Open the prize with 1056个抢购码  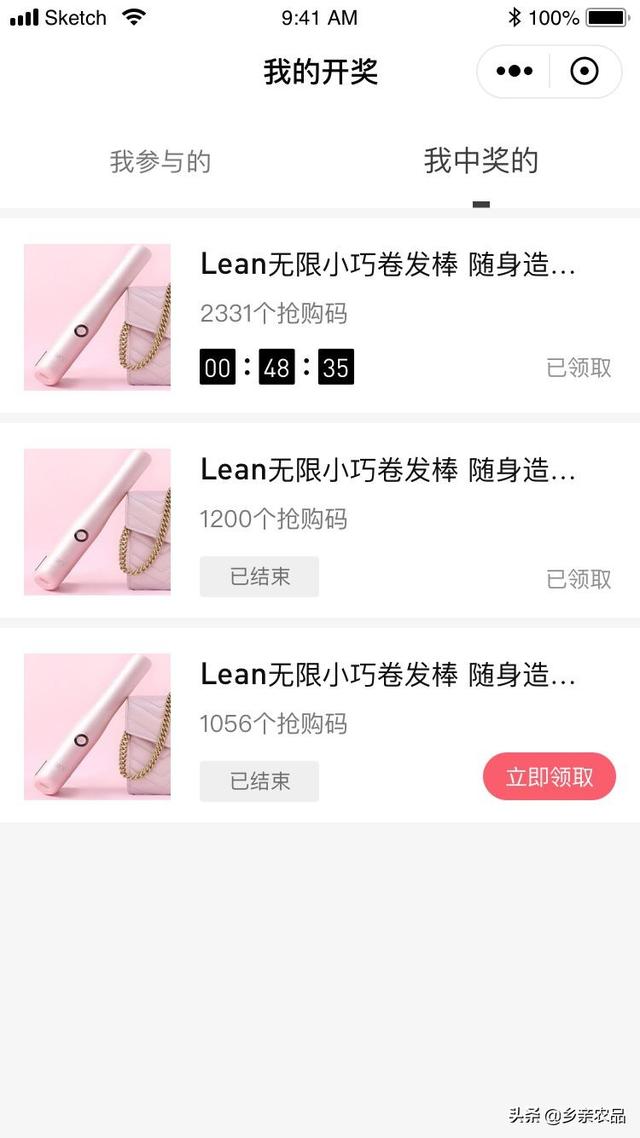[x=387, y=675]
